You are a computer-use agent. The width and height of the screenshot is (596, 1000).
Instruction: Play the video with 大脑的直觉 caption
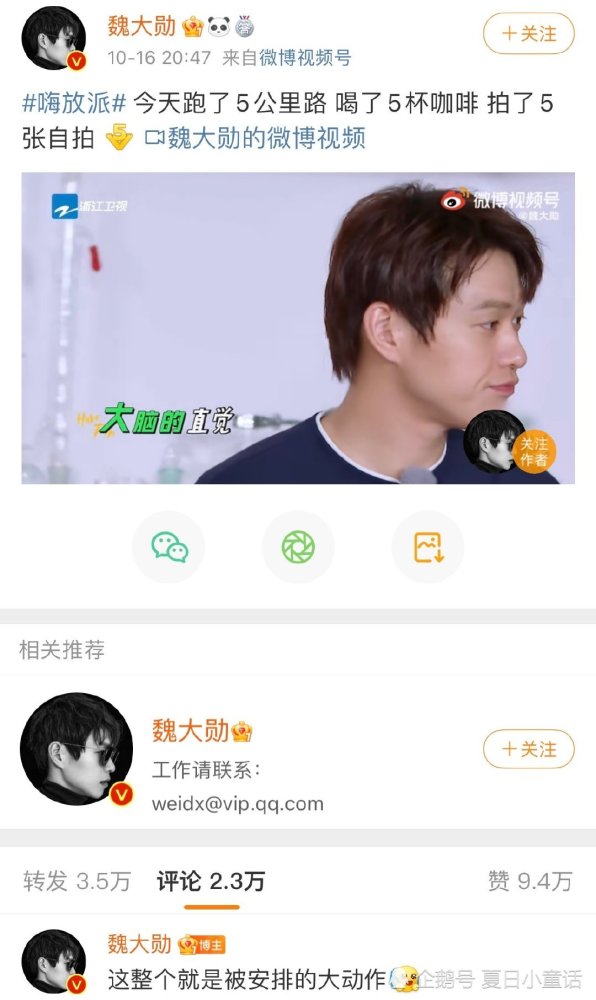pyautogui.click(x=298, y=328)
